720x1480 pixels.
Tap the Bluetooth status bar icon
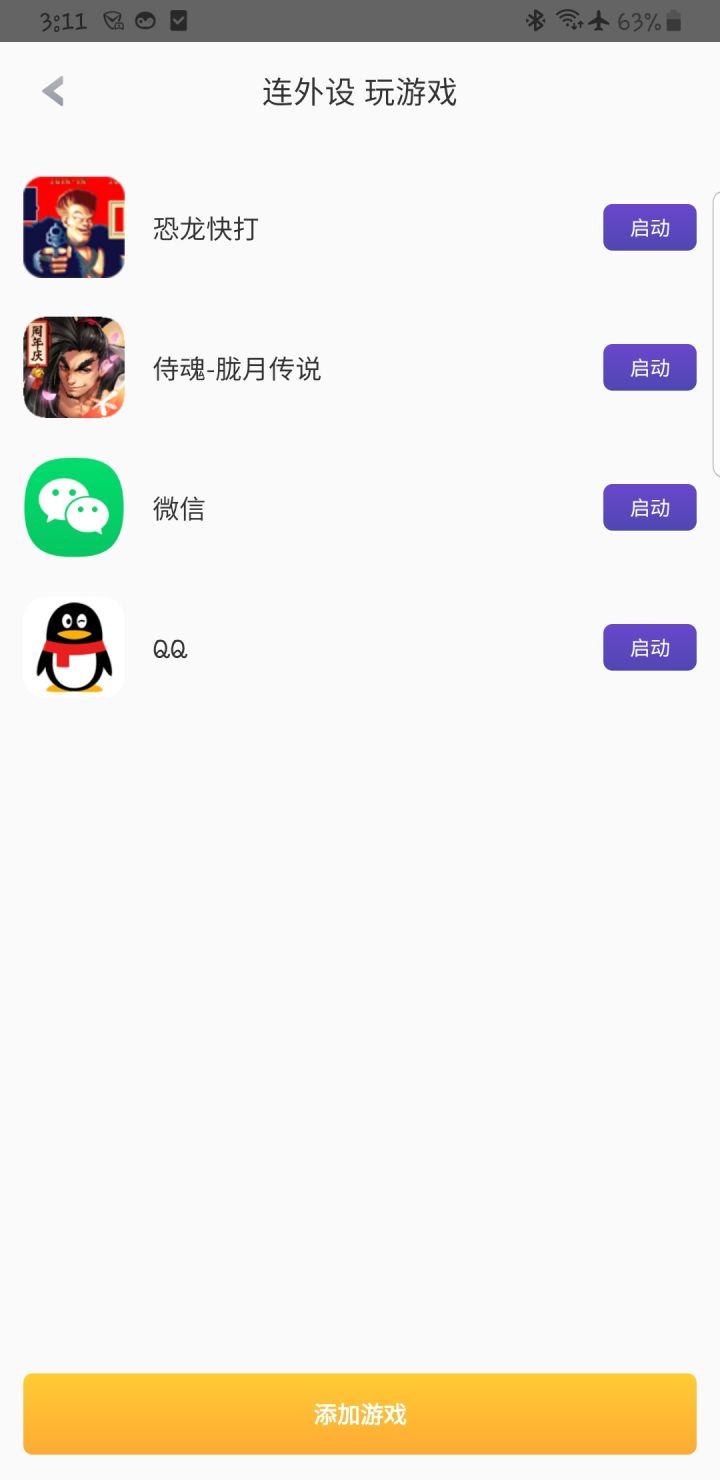point(535,19)
